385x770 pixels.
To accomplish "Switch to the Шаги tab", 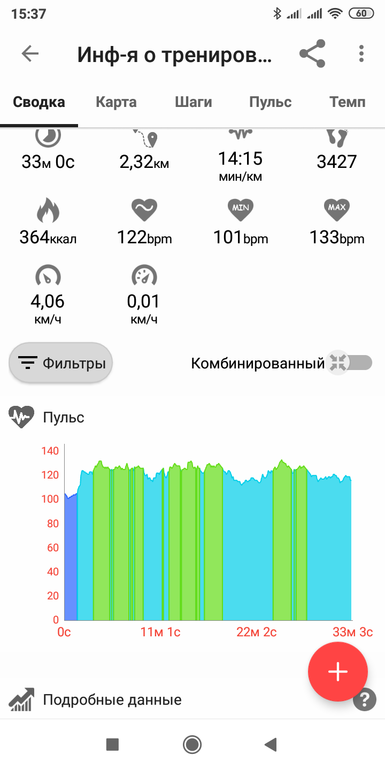I will pyautogui.click(x=193, y=102).
